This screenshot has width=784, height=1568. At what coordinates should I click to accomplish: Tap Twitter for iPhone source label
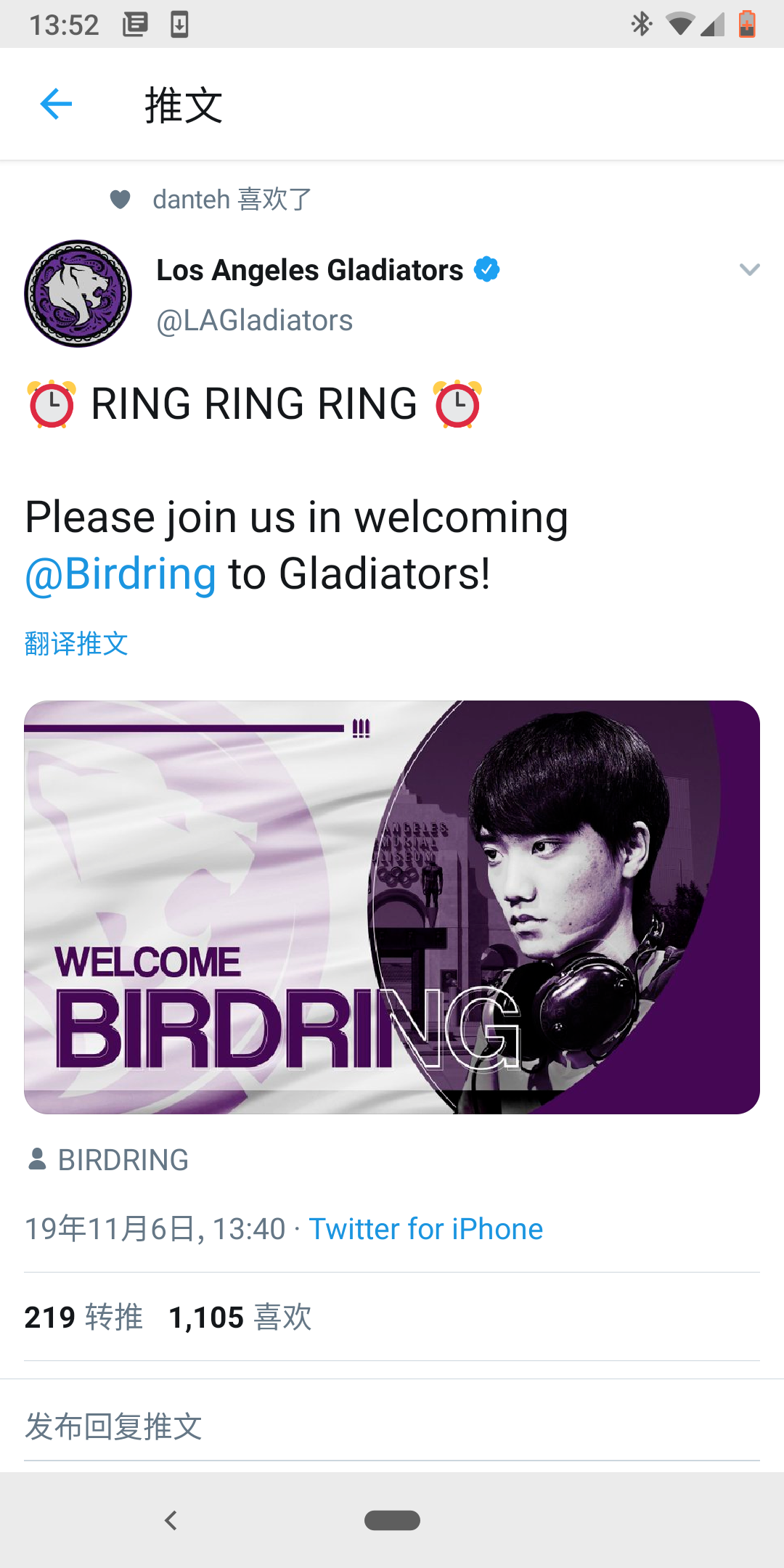click(426, 1228)
